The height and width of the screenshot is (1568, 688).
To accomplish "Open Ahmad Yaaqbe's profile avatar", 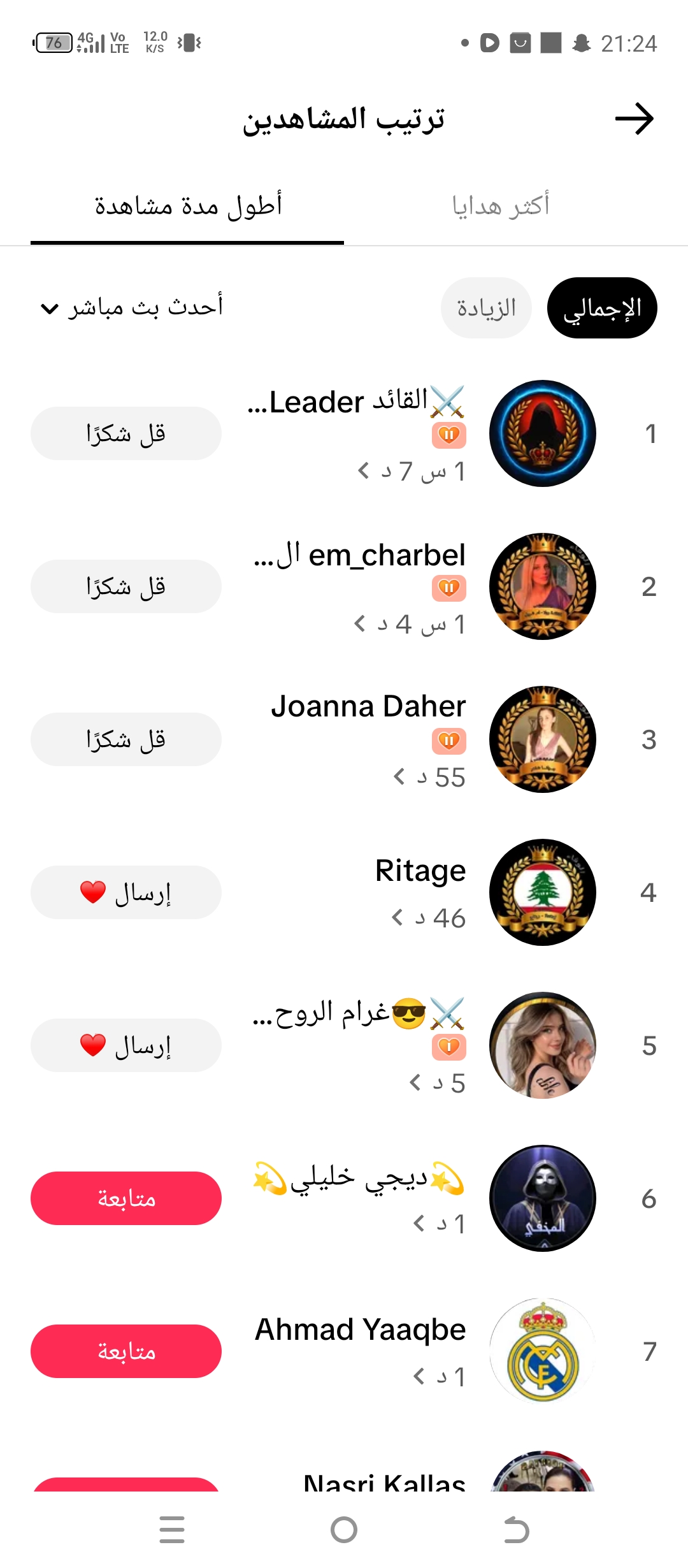I will tap(543, 1351).
